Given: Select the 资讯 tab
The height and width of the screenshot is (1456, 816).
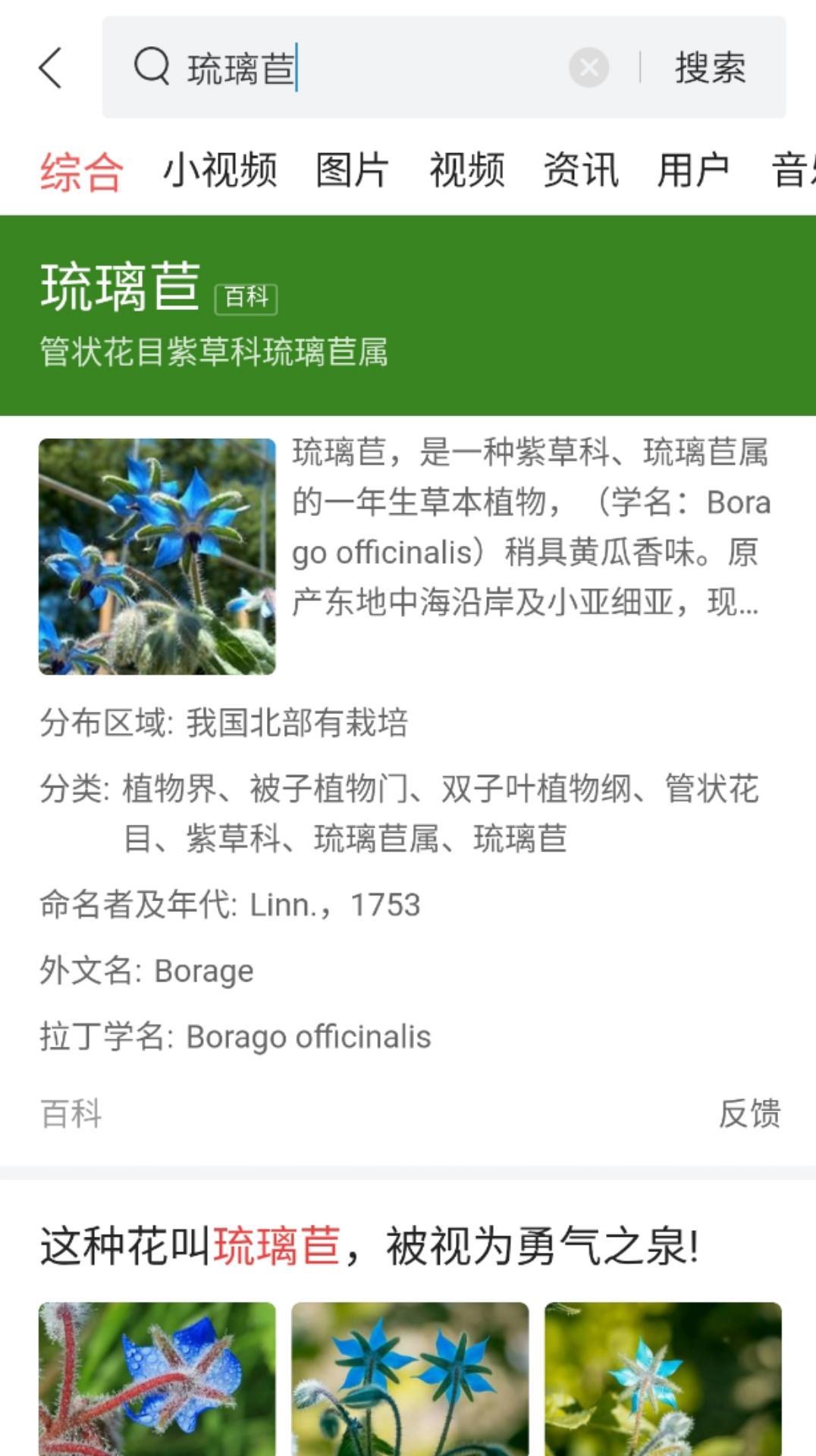Looking at the screenshot, I should pos(581,170).
